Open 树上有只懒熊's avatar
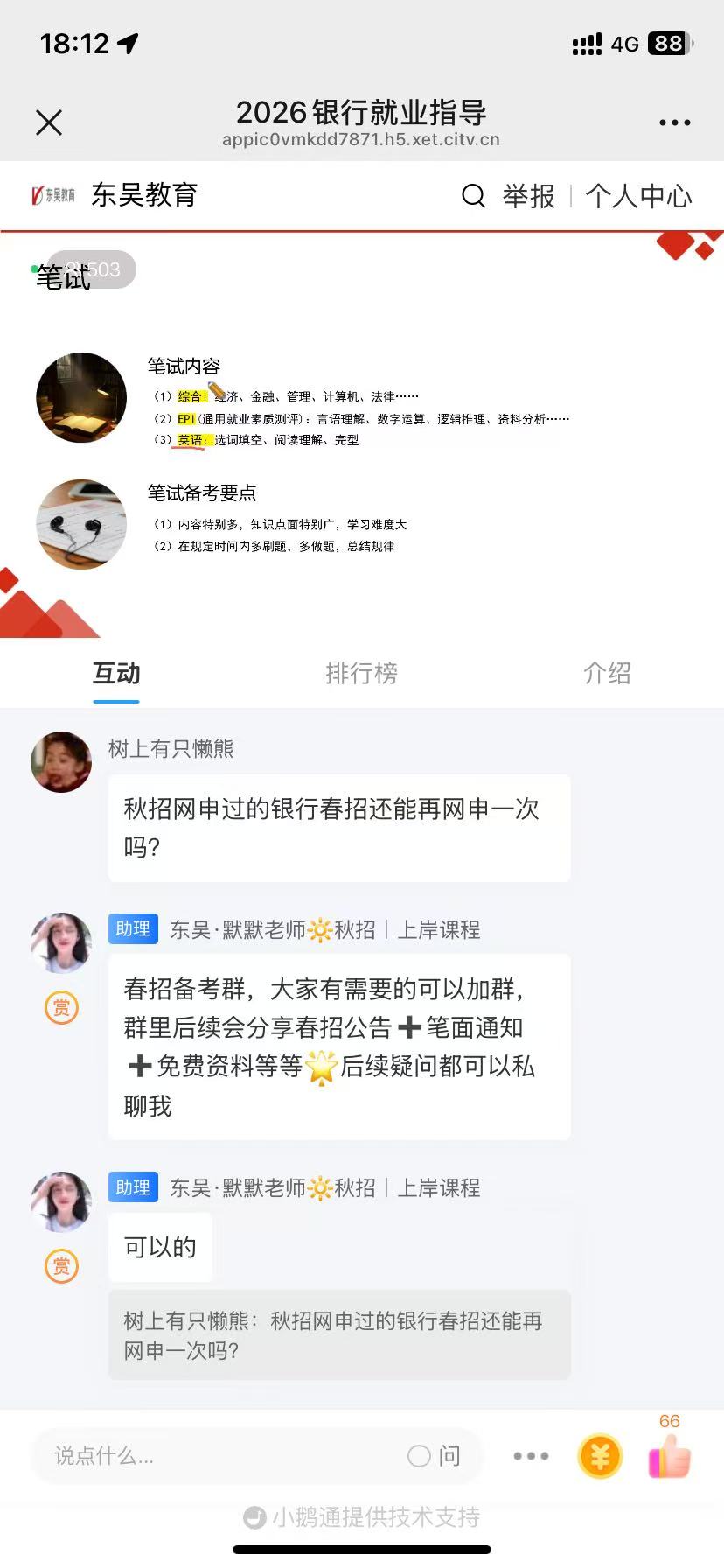The height and width of the screenshot is (1568, 724). [61, 762]
